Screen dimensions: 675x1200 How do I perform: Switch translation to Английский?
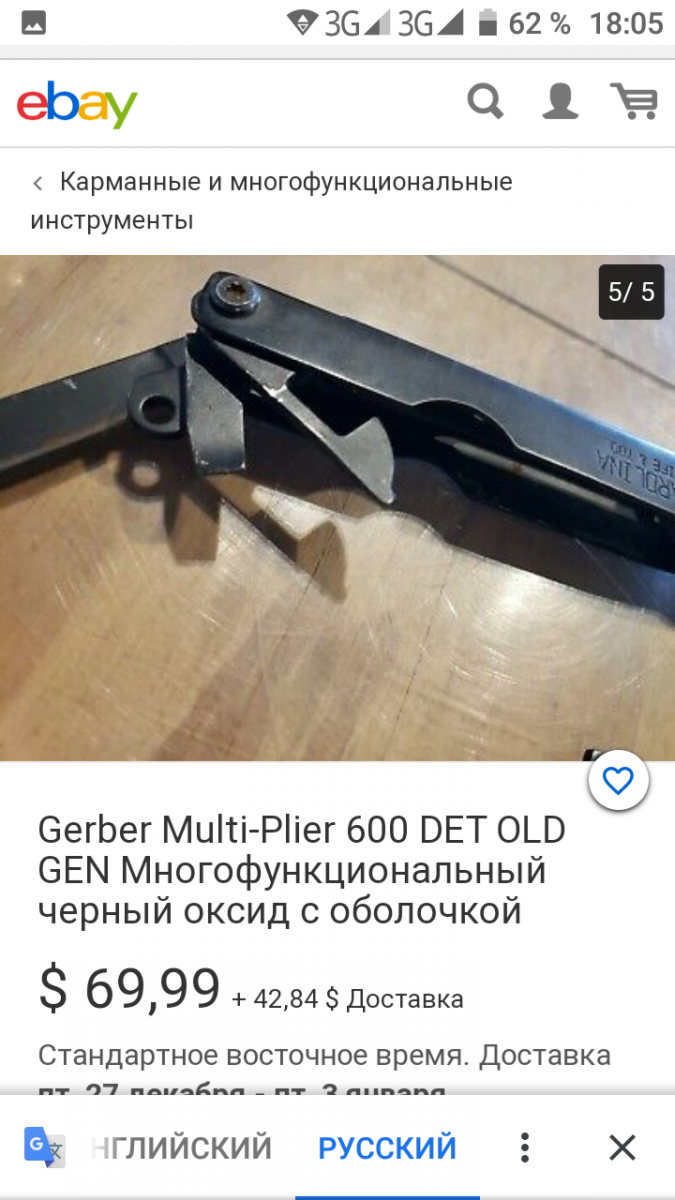point(181,1148)
